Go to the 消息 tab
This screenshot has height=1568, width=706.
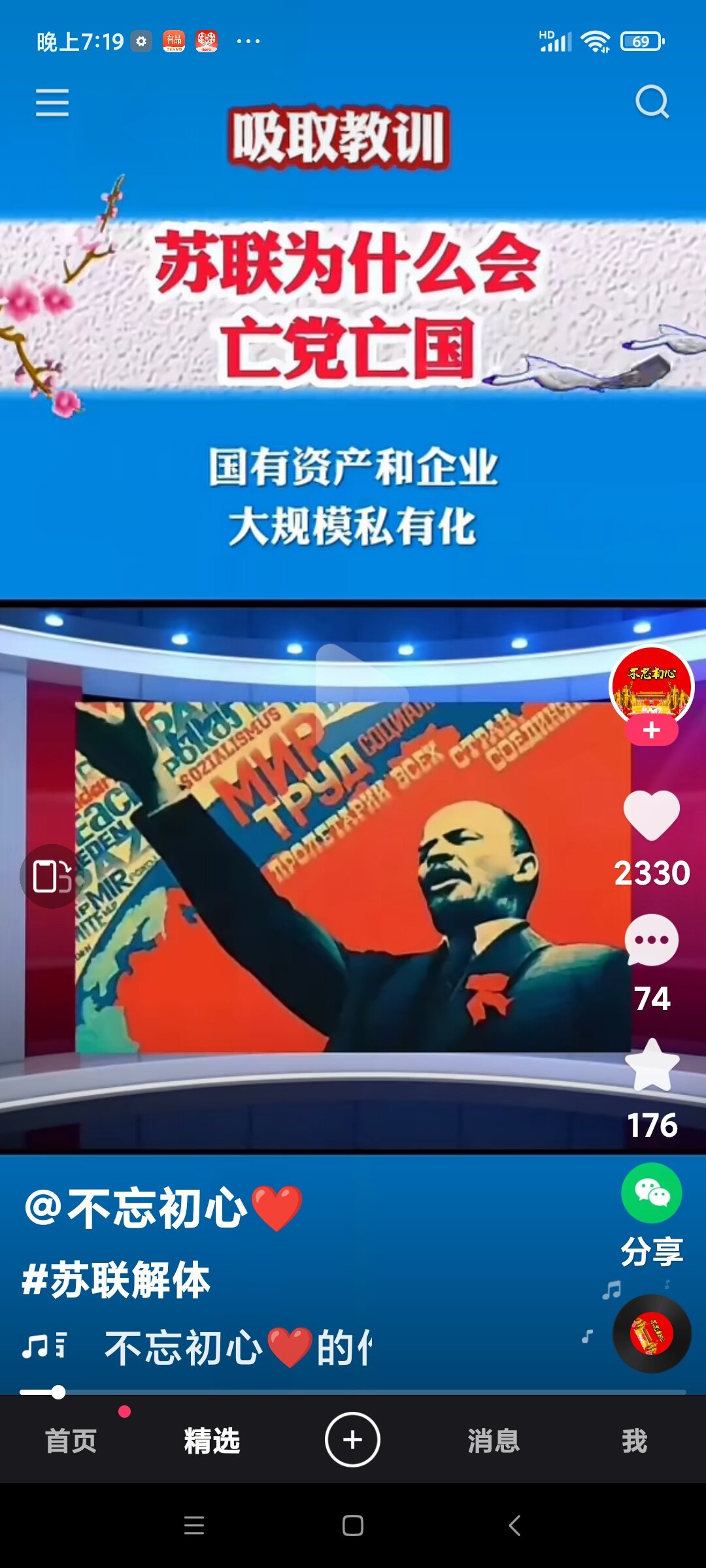tap(494, 1441)
